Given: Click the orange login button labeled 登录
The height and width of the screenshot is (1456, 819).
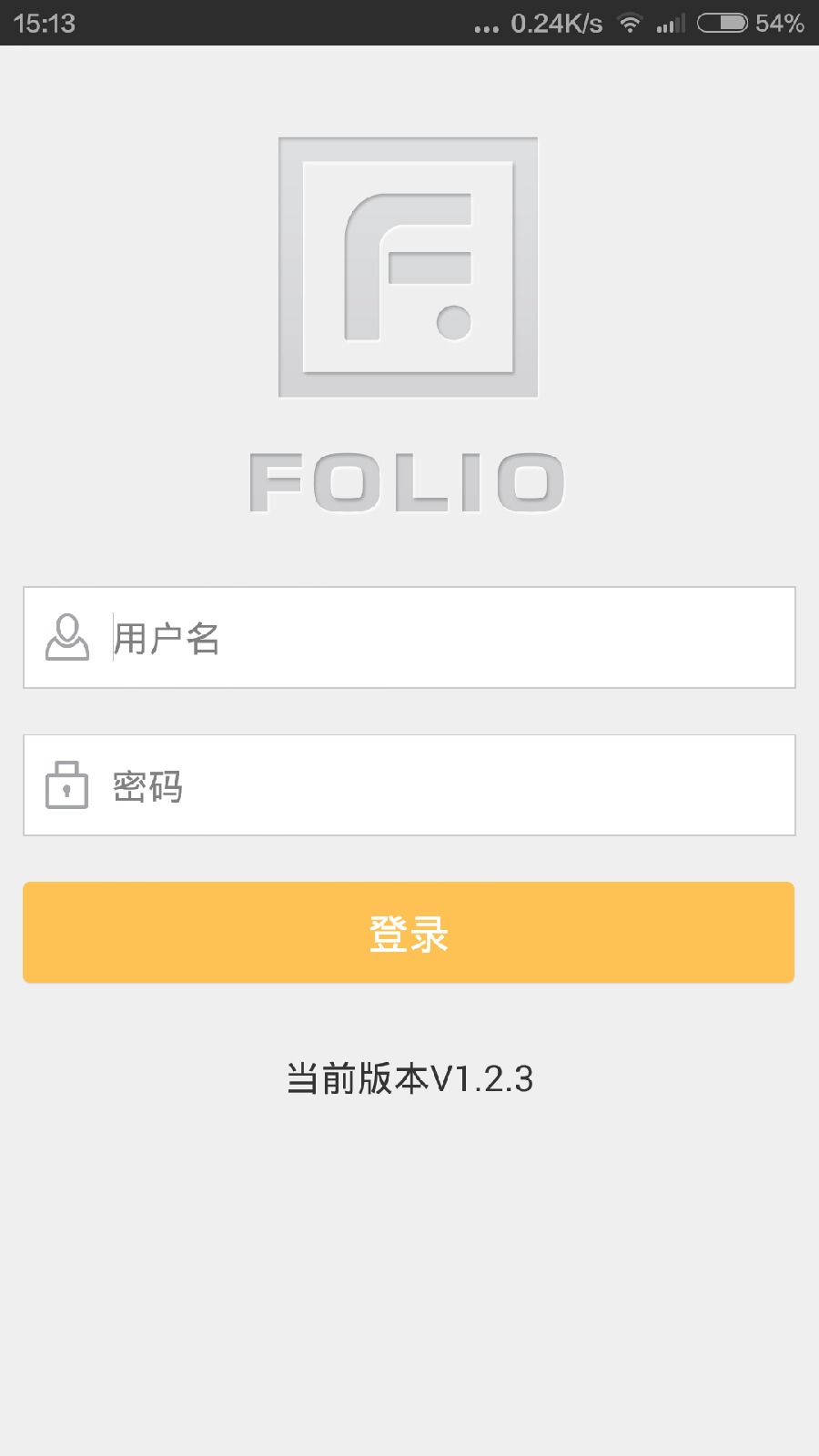Looking at the screenshot, I should 409,932.
